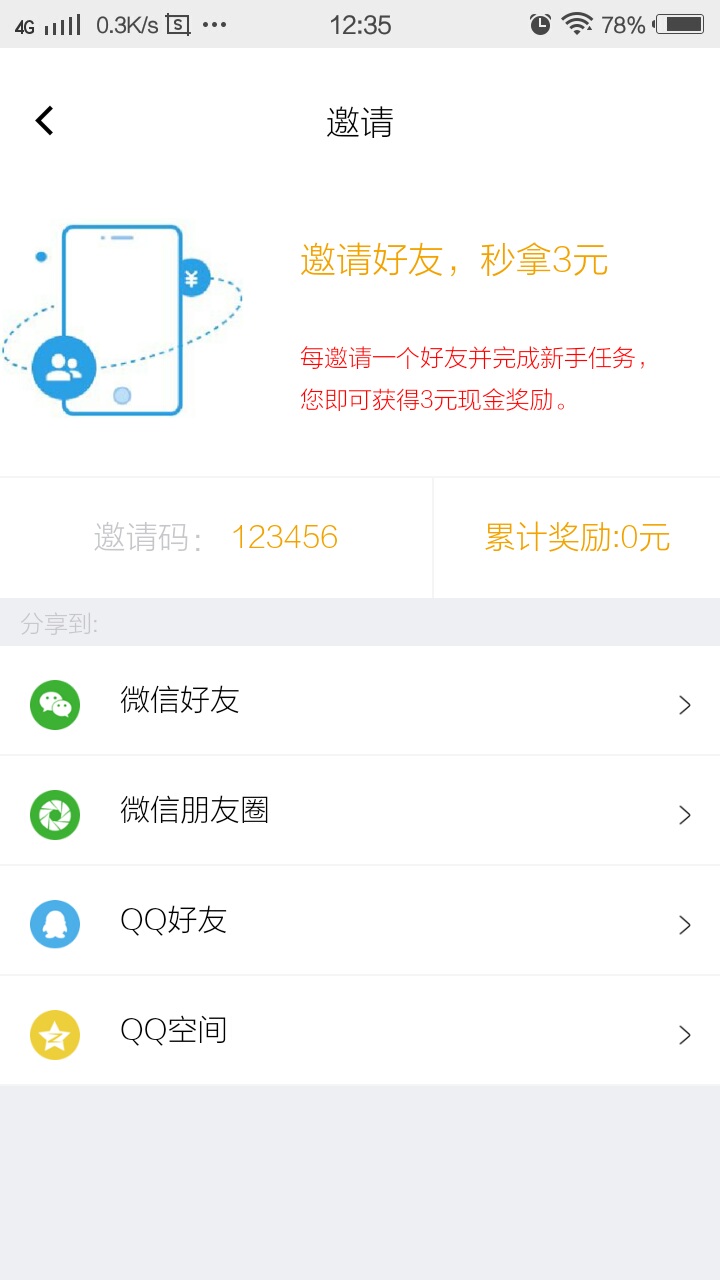This screenshot has width=720, height=1280.
Task: Tap the invitation code 123456
Action: (x=283, y=537)
